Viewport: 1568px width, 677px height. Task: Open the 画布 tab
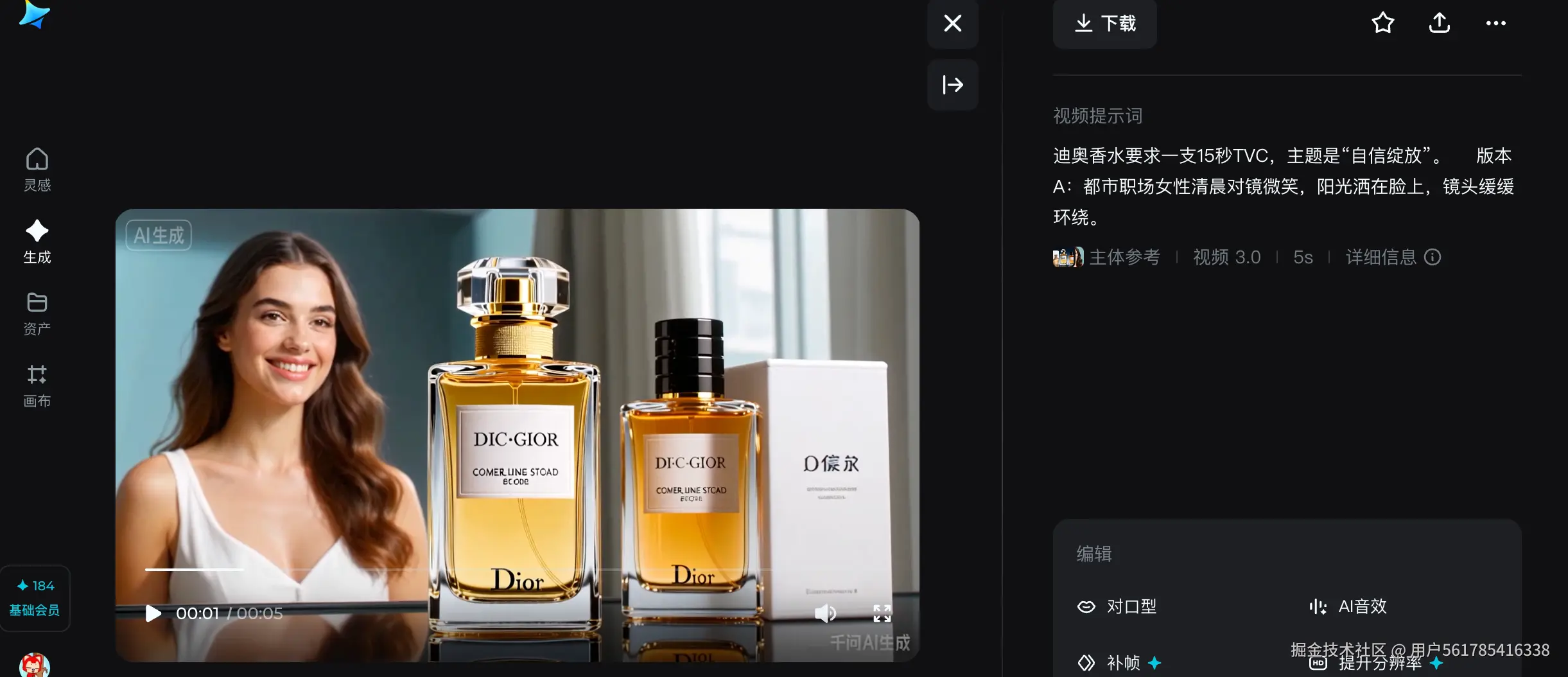click(x=37, y=385)
